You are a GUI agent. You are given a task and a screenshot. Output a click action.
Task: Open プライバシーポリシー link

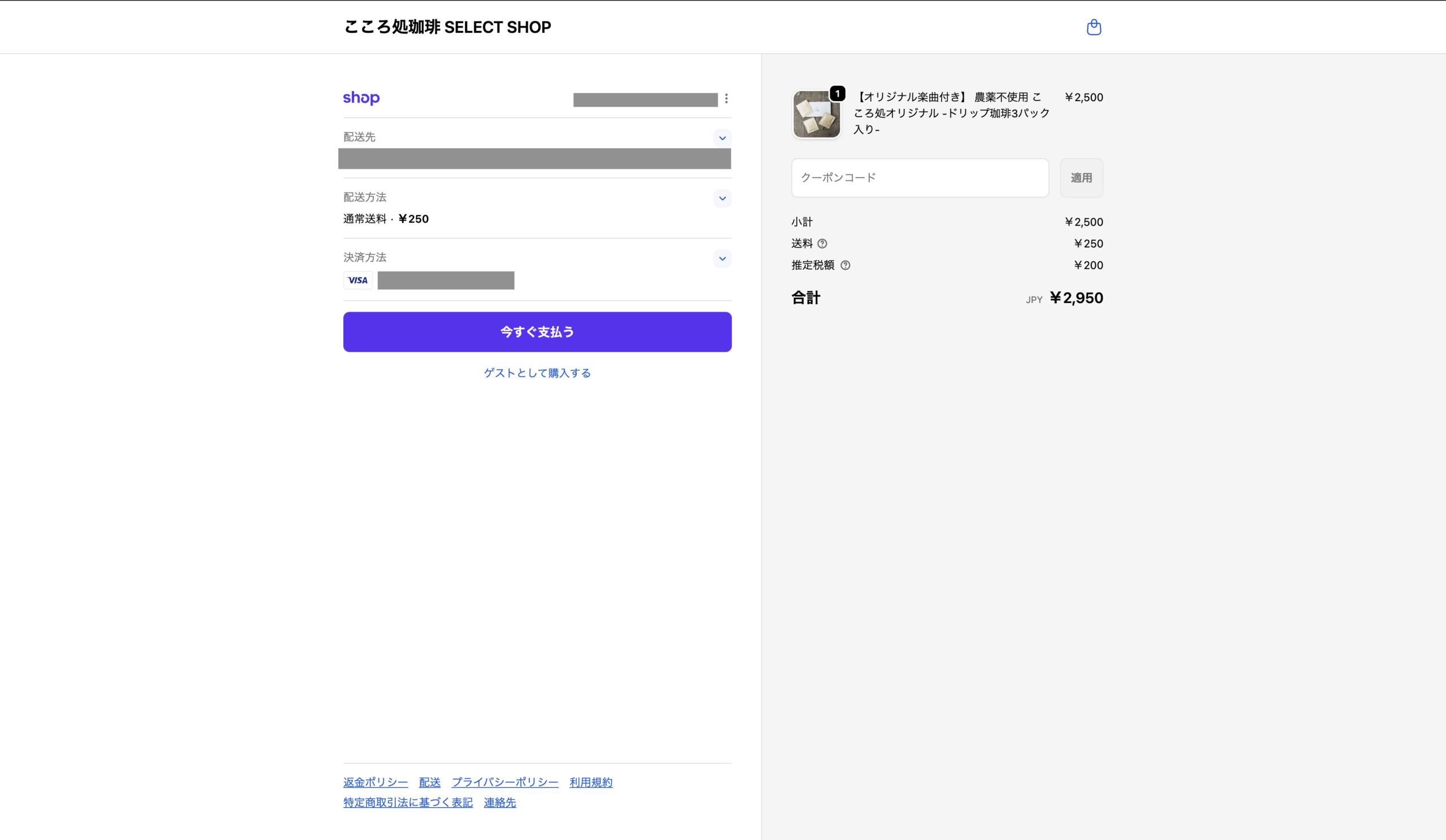504,782
